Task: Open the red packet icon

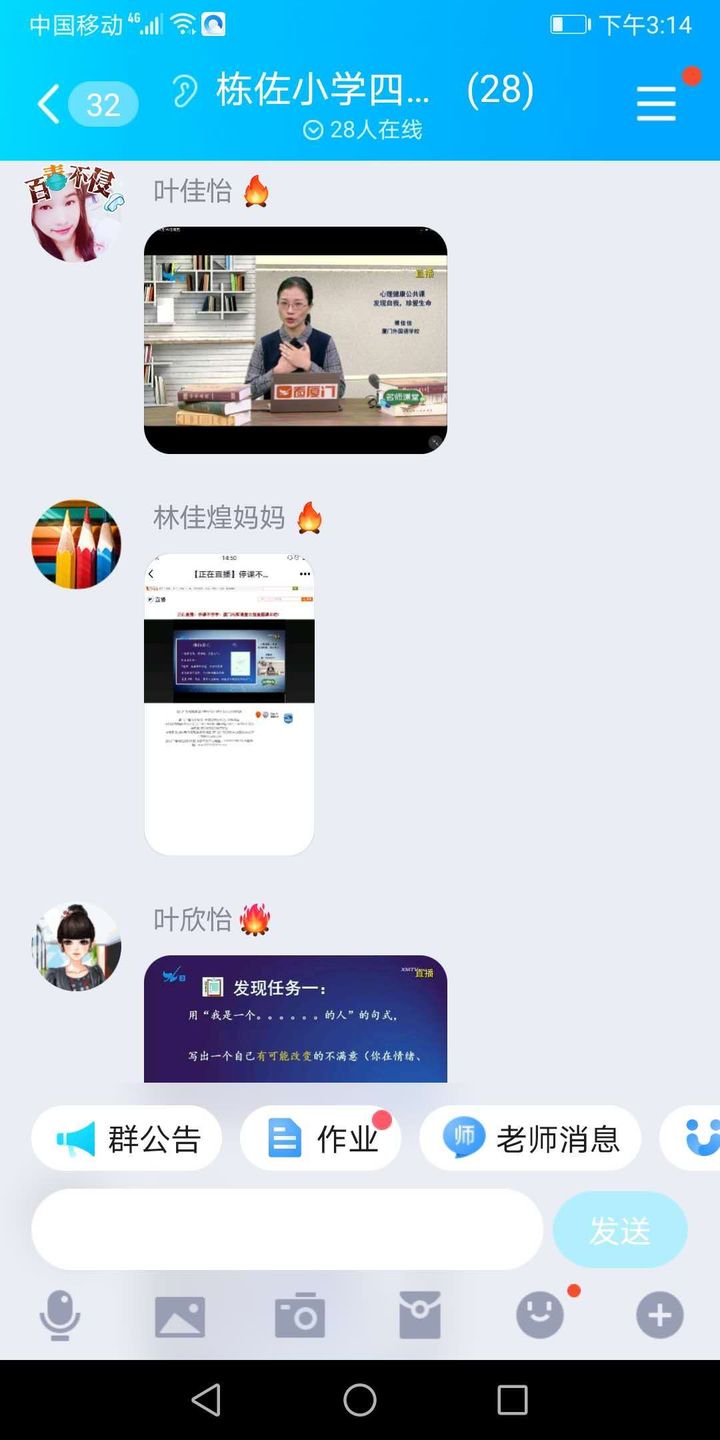Action: coord(420,1316)
